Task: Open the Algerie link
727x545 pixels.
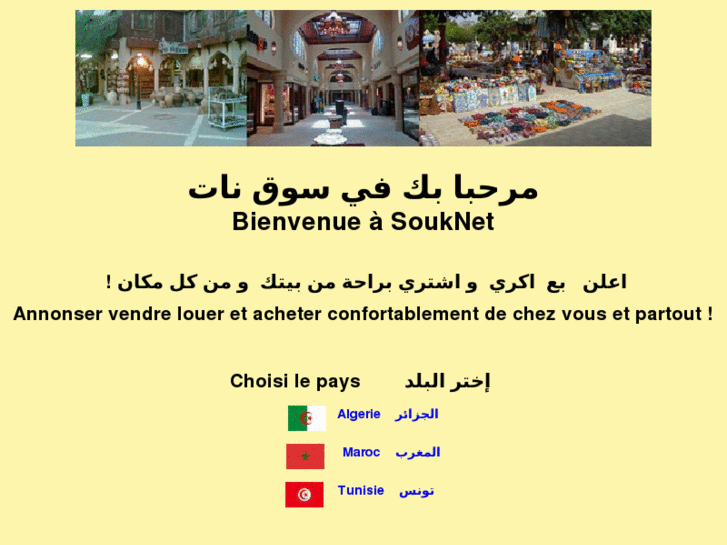Action: point(358,414)
